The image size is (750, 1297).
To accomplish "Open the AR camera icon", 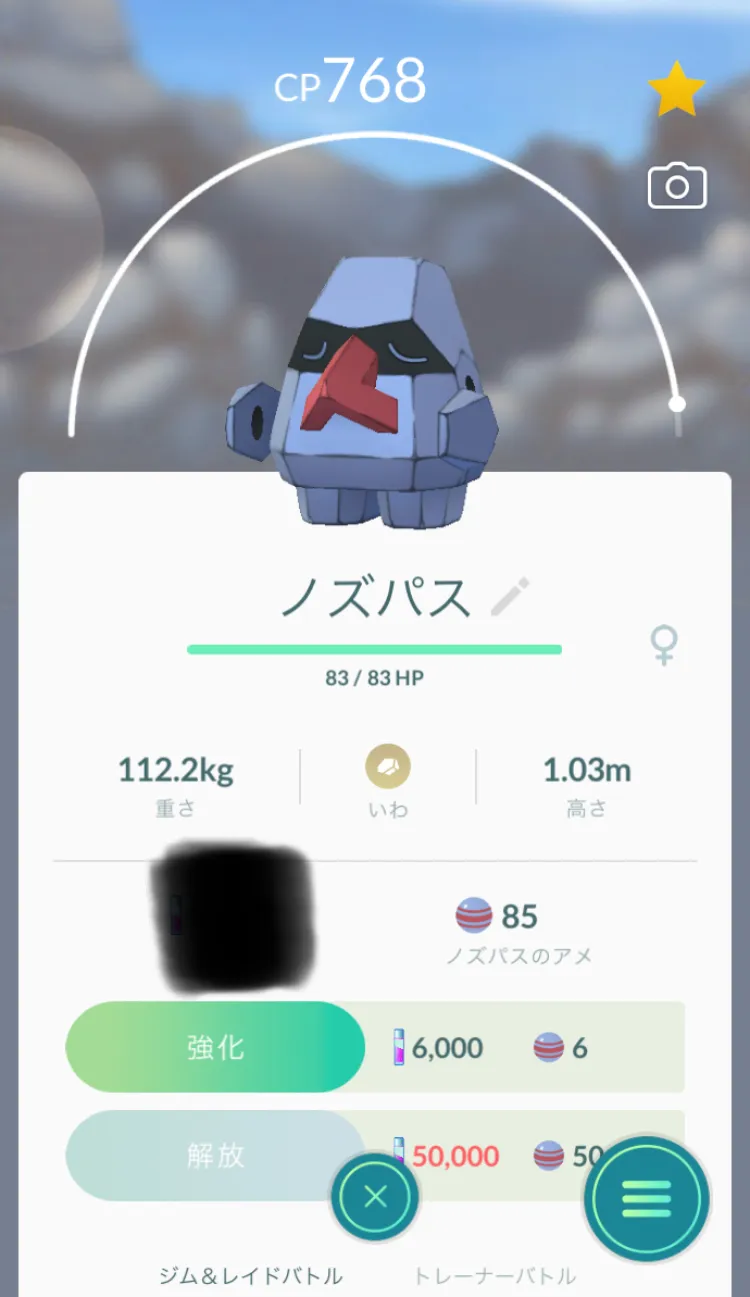I will 677,187.
